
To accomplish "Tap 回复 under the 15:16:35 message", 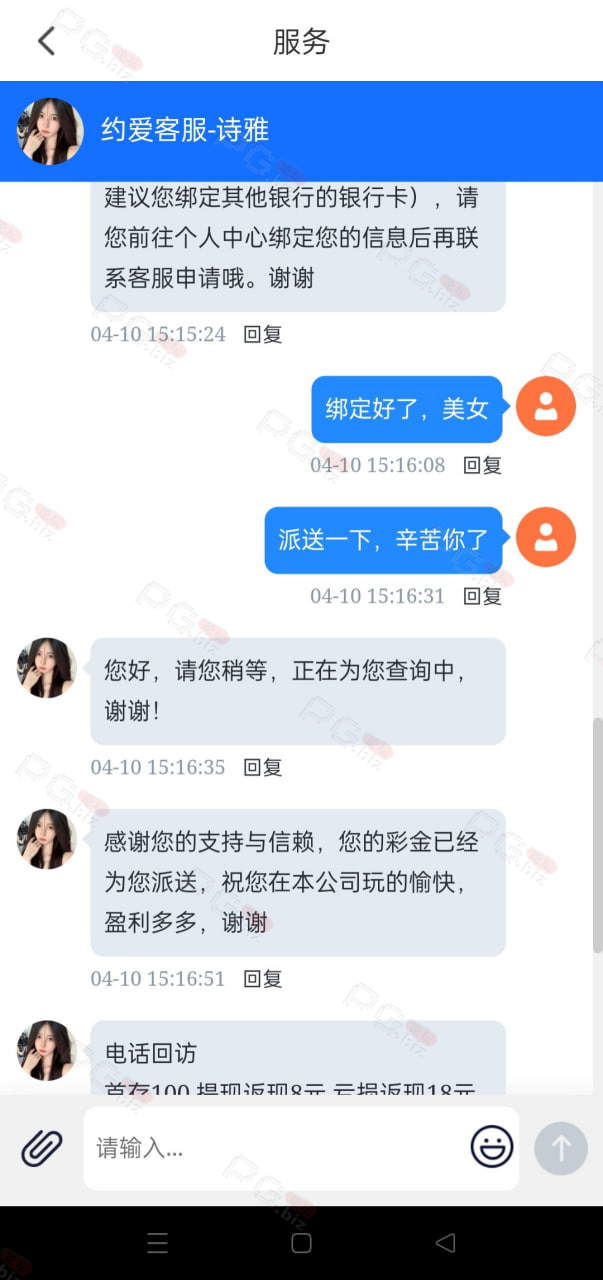I will click(263, 767).
